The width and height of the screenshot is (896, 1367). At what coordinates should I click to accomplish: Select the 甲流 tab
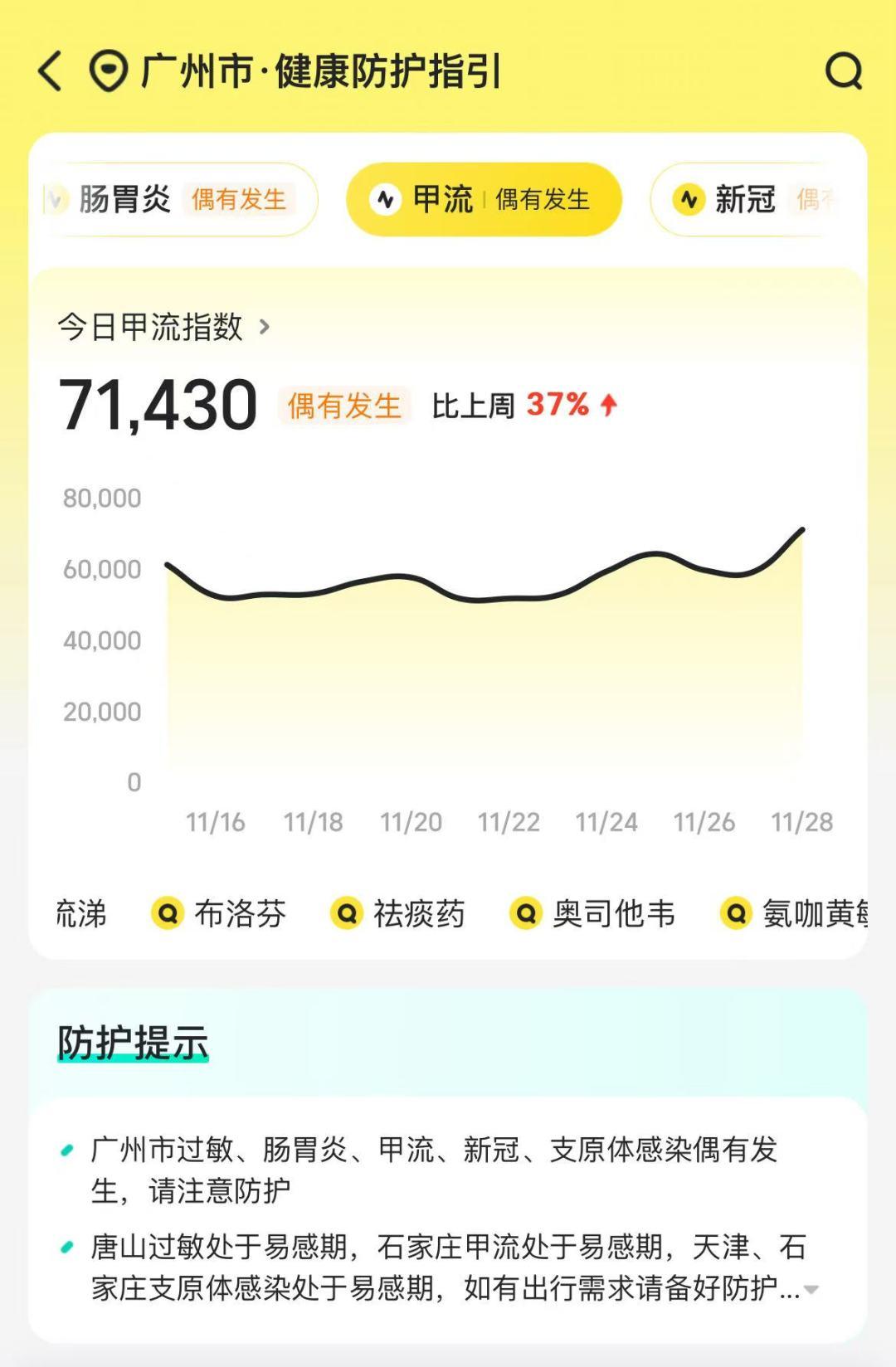click(x=484, y=200)
